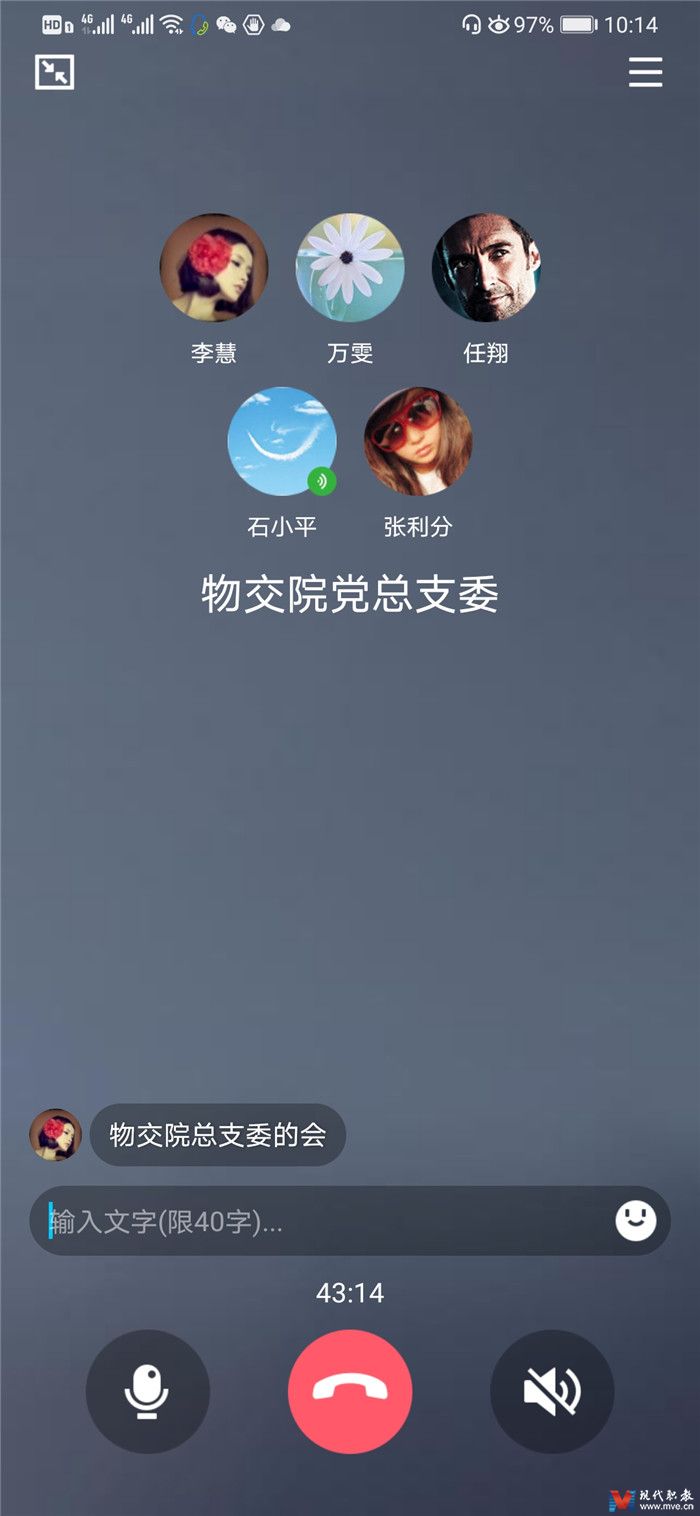Tap 万雯's avatar
The image size is (700, 1516).
point(350,268)
